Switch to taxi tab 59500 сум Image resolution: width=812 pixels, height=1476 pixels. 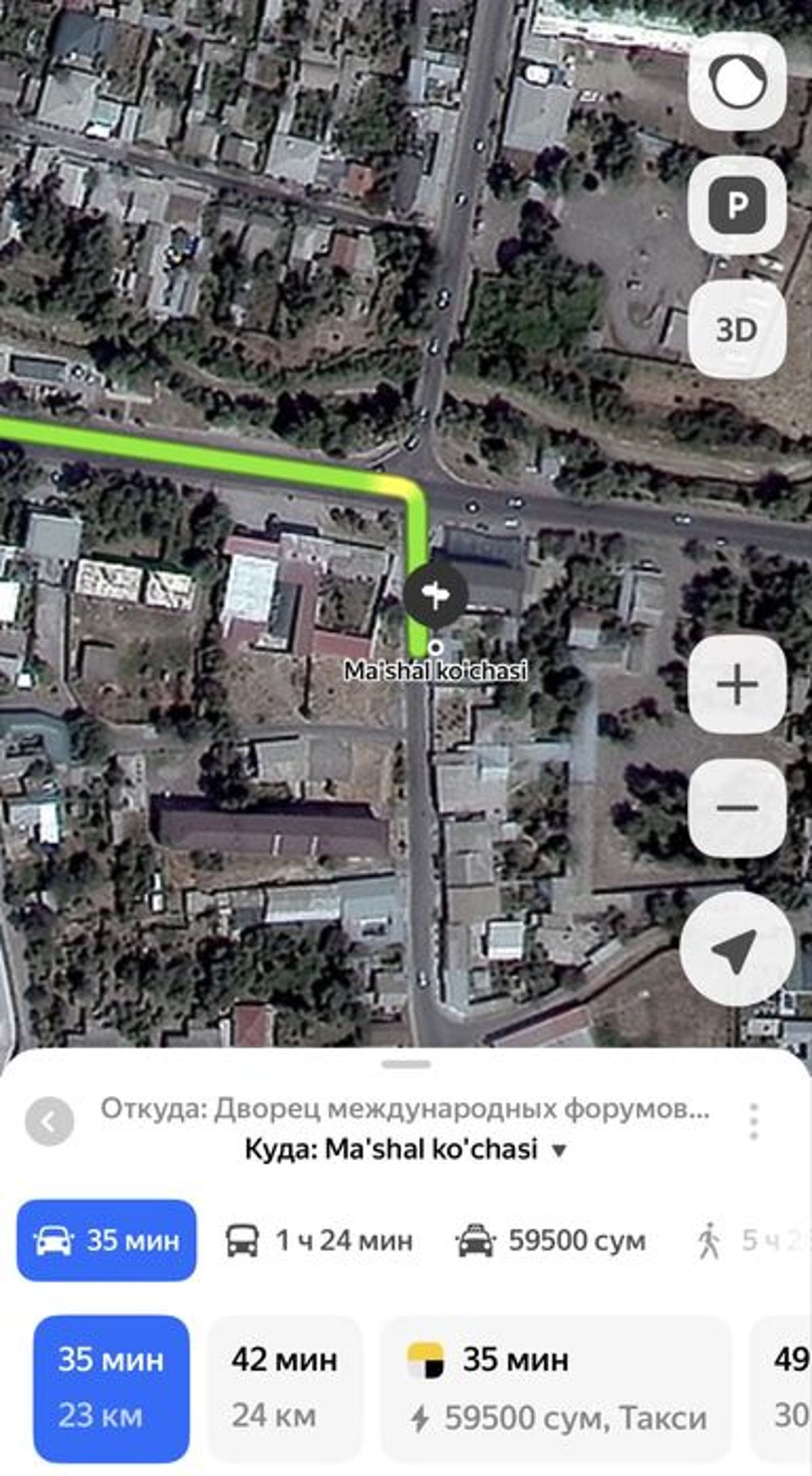click(551, 1240)
